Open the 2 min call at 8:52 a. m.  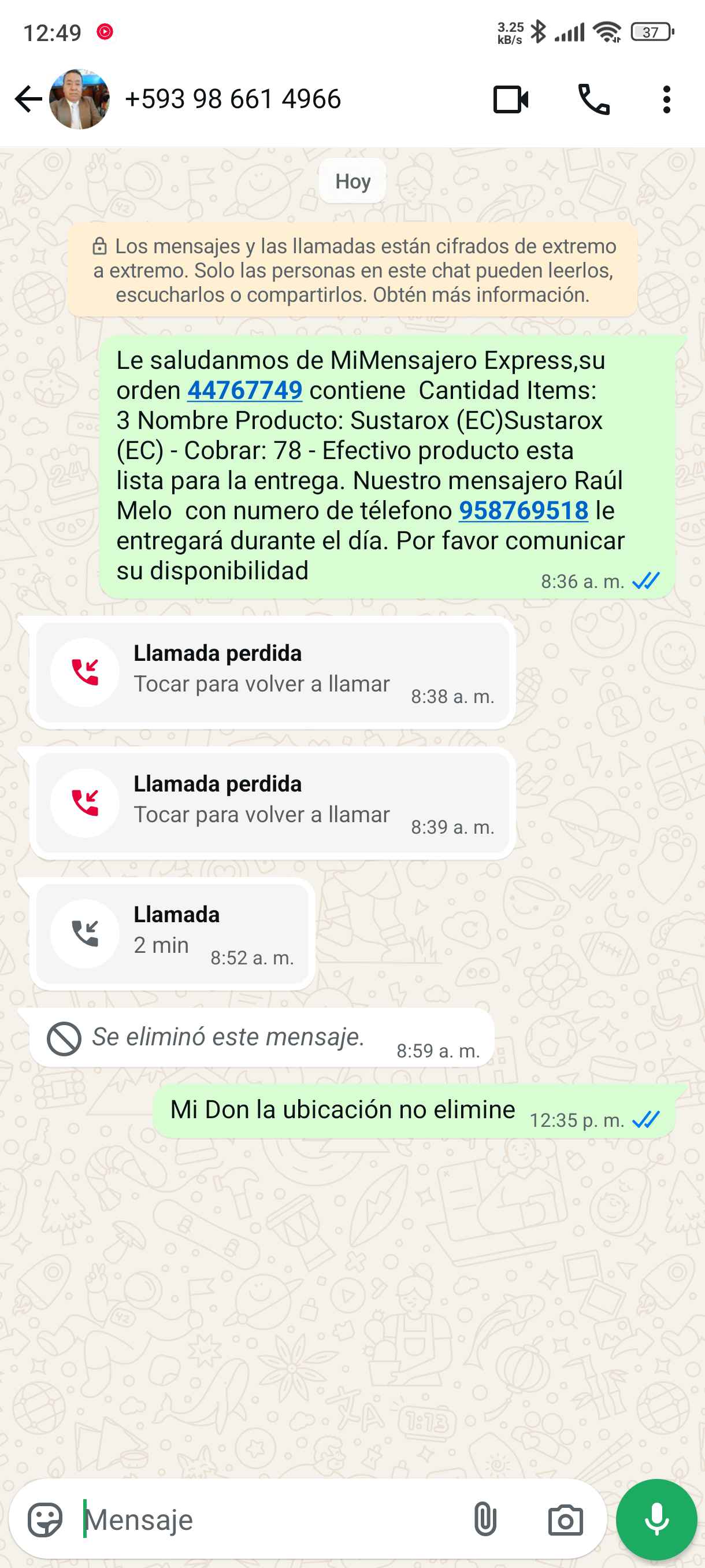point(172,934)
